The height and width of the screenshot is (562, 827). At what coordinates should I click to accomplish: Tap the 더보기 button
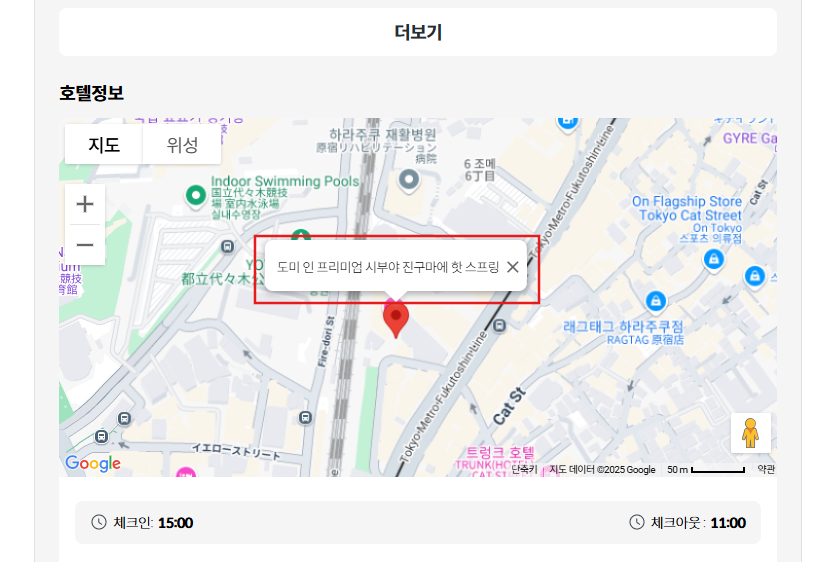(417, 32)
